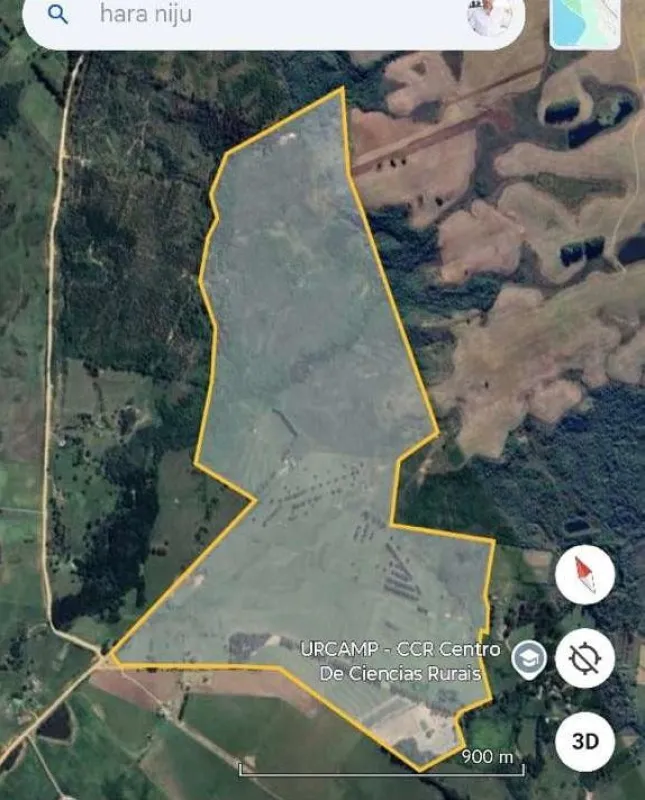Center the map on my location
This screenshot has height=800, width=645.
tap(585, 658)
